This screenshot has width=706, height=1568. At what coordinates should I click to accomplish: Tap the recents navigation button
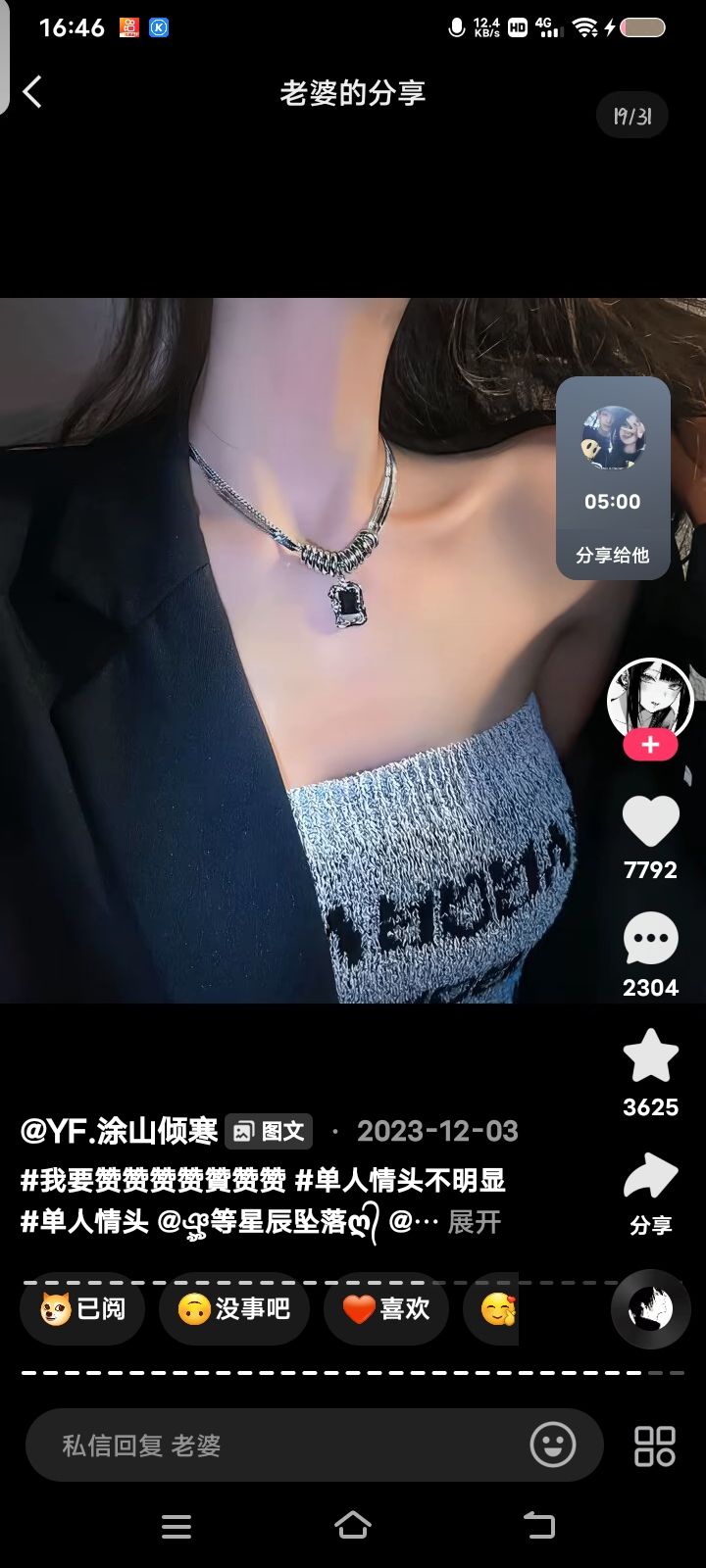click(175, 1525)
